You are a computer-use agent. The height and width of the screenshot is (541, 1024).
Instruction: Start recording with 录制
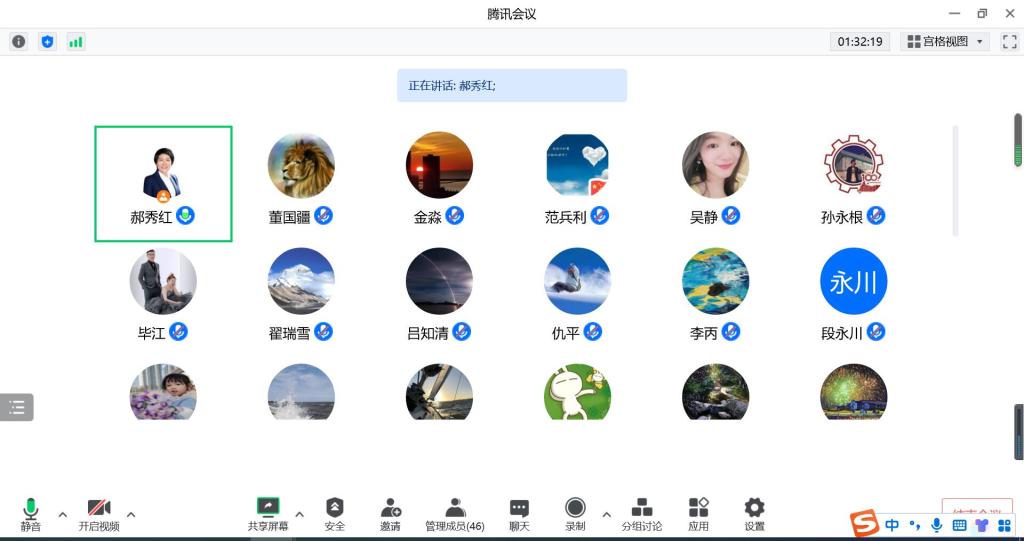pos(575,514)
